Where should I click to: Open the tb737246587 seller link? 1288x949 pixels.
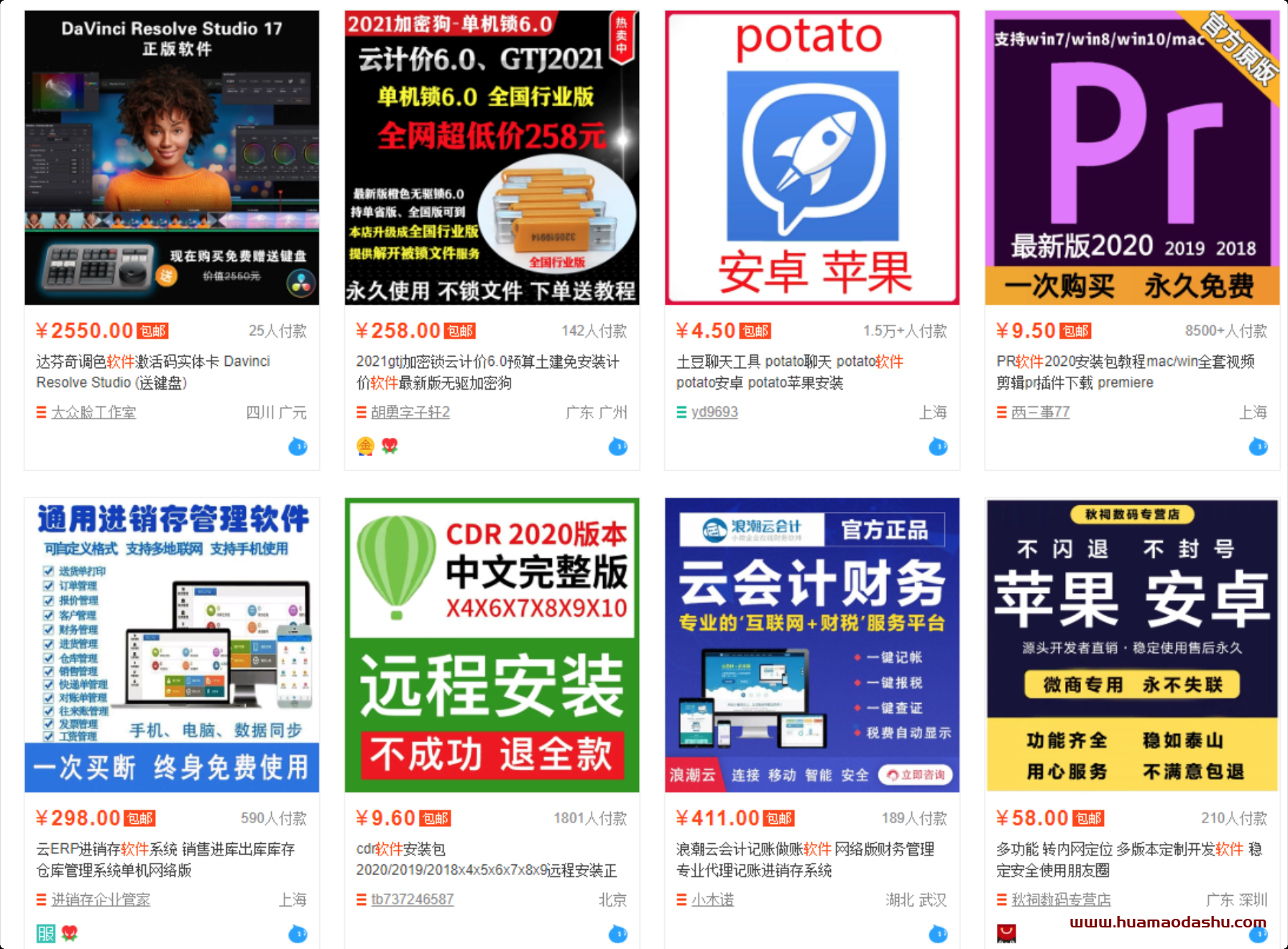tap(412, 899)
